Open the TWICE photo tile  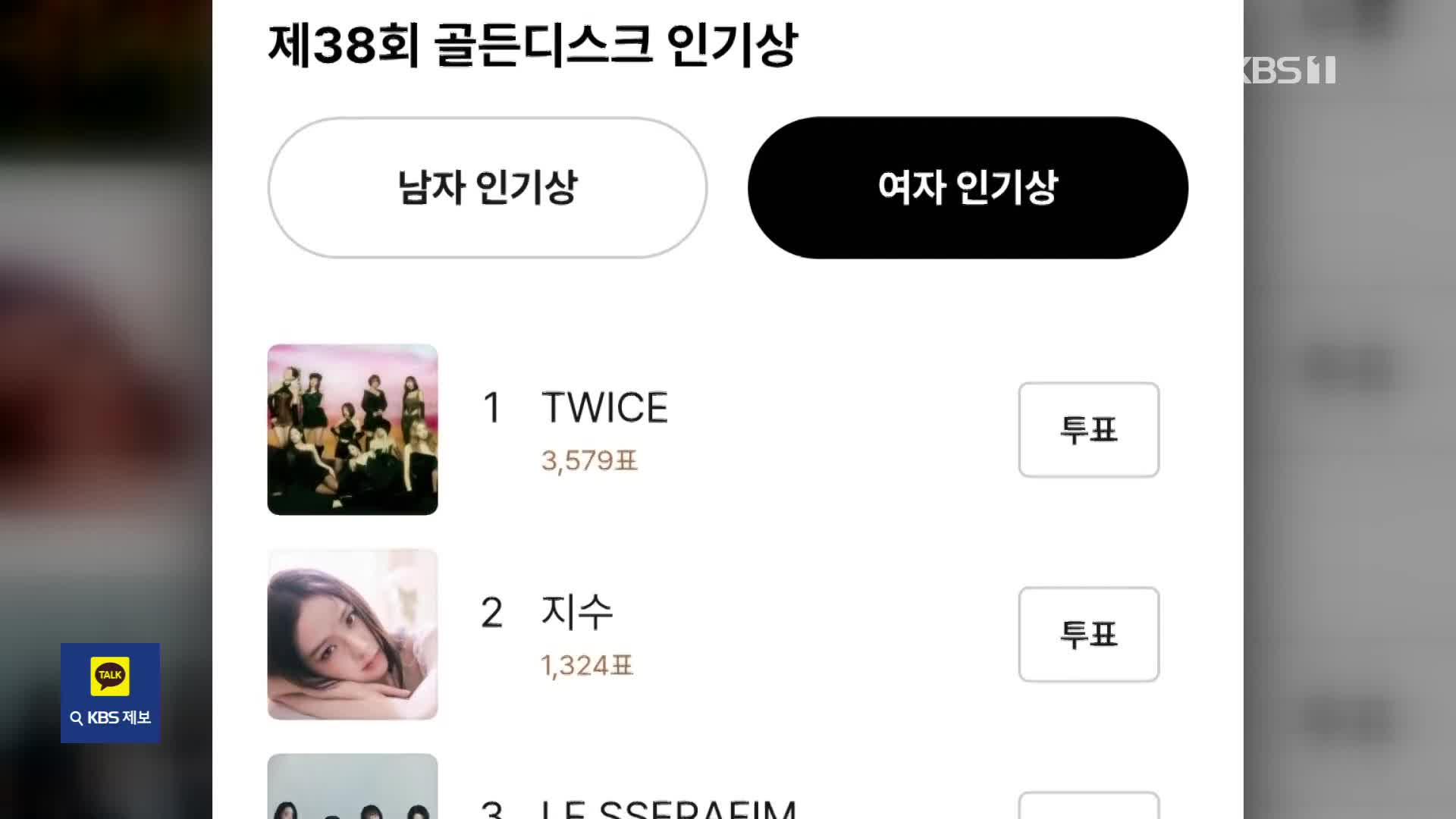[353, 430]
